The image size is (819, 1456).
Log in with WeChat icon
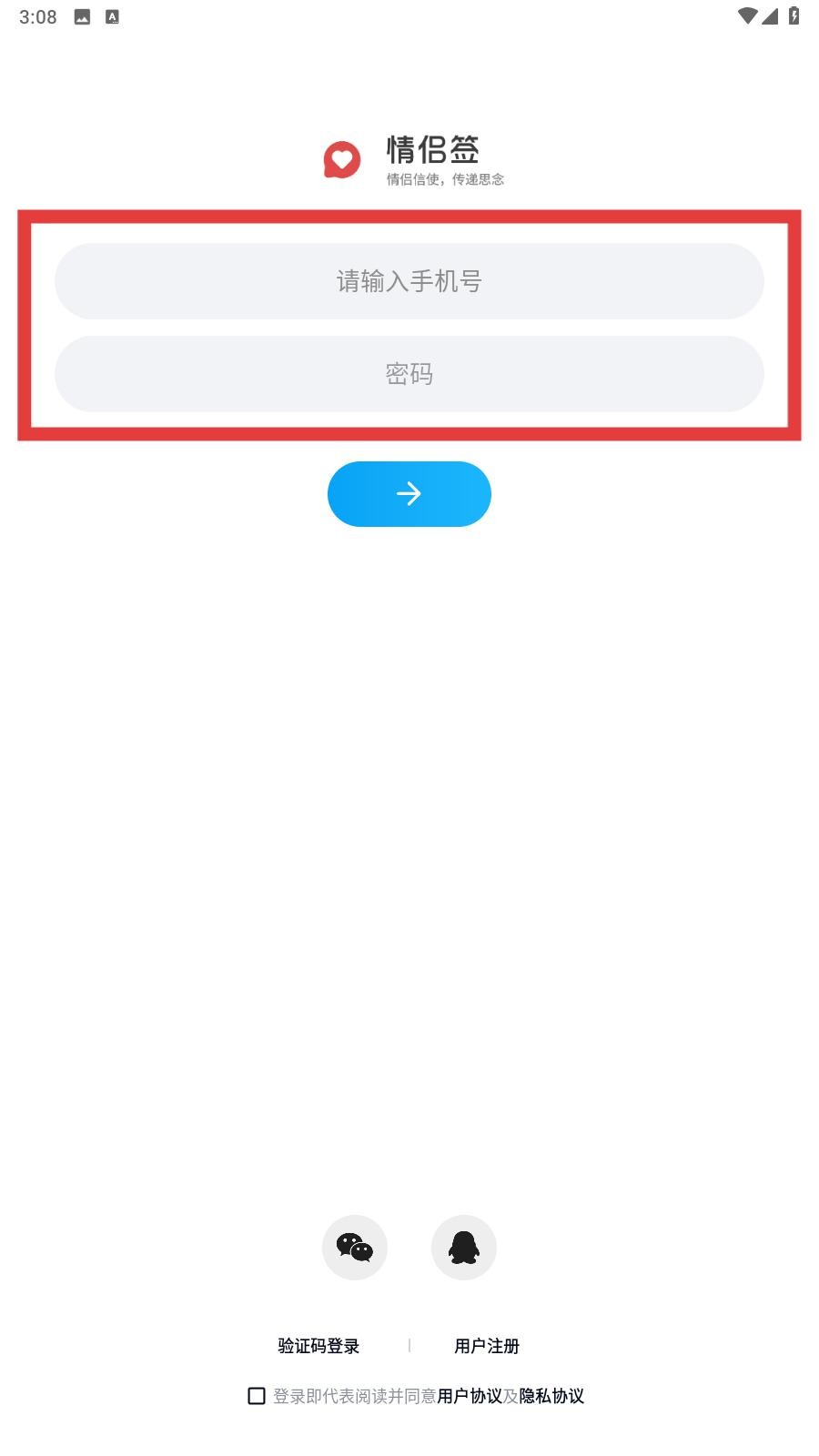click(x=355, y=1248)
